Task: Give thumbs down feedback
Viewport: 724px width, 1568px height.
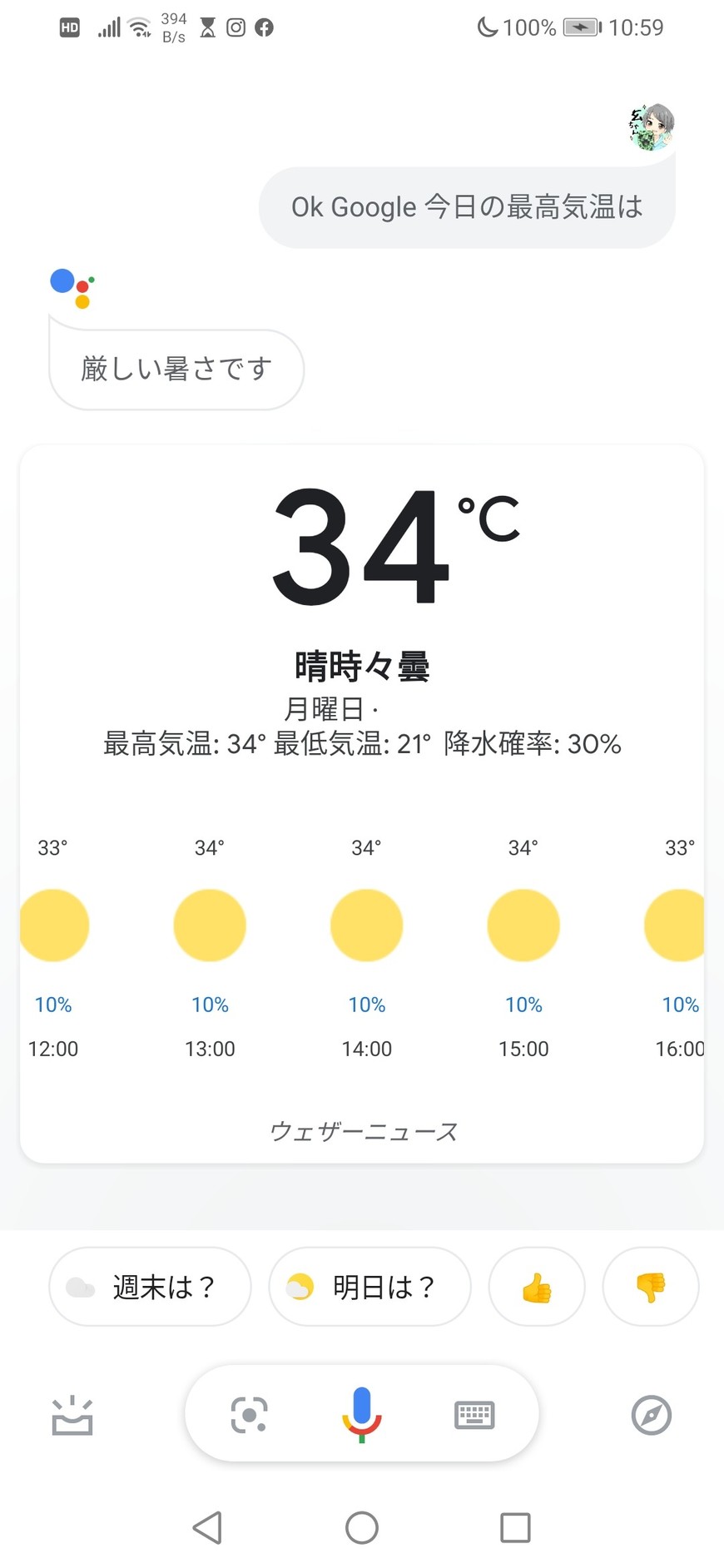Action: point(651,1287)
